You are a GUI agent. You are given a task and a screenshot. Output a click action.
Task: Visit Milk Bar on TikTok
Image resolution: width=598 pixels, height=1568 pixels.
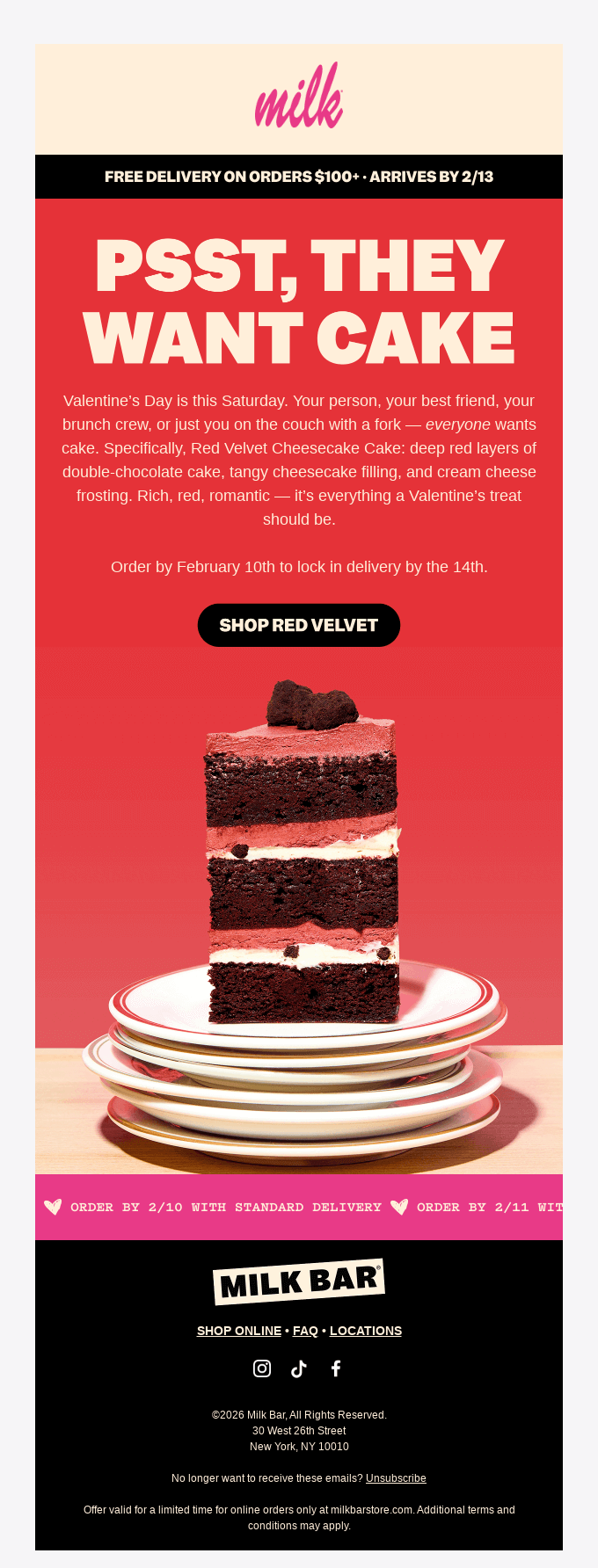click(x=299, y=1368)
